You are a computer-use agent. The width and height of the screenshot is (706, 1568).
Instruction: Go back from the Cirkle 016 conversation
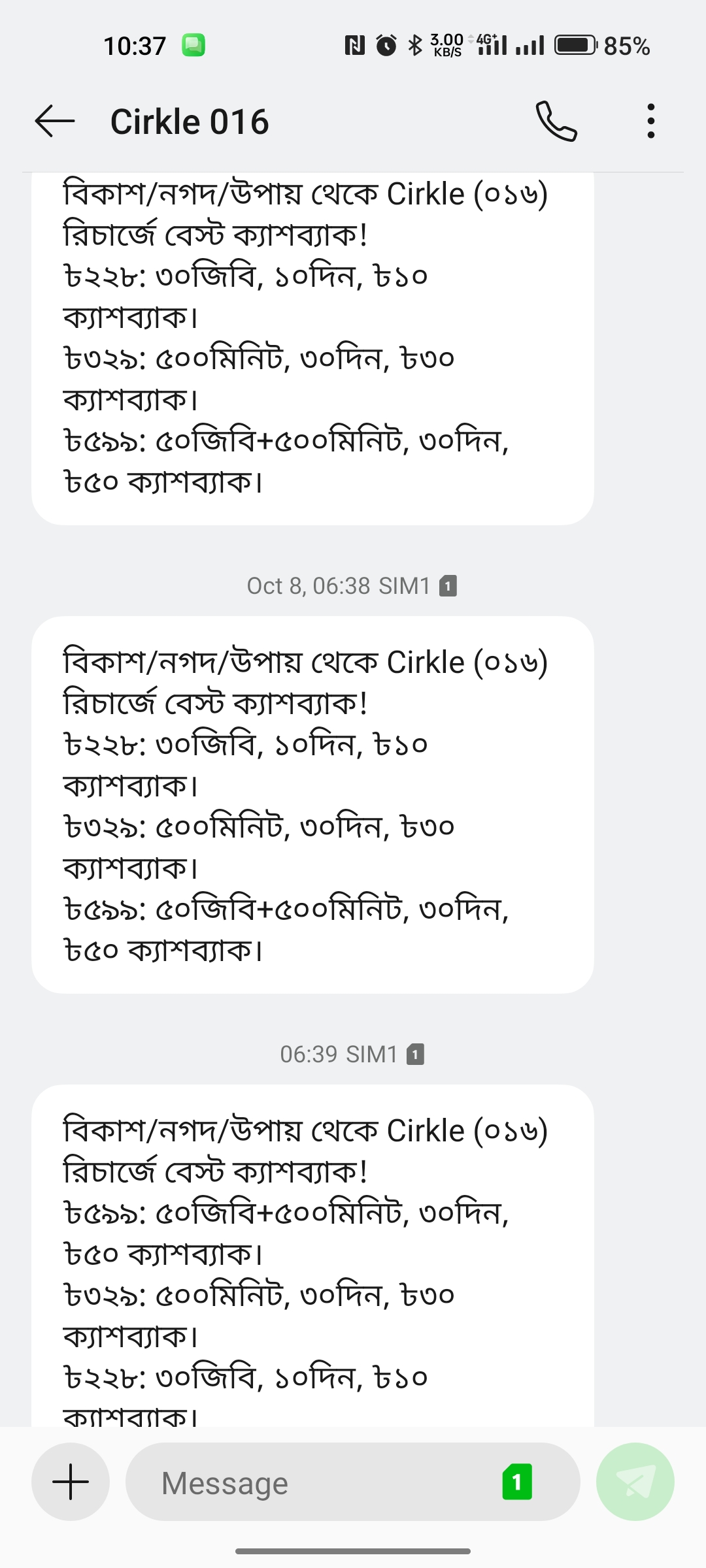point(55,122)
